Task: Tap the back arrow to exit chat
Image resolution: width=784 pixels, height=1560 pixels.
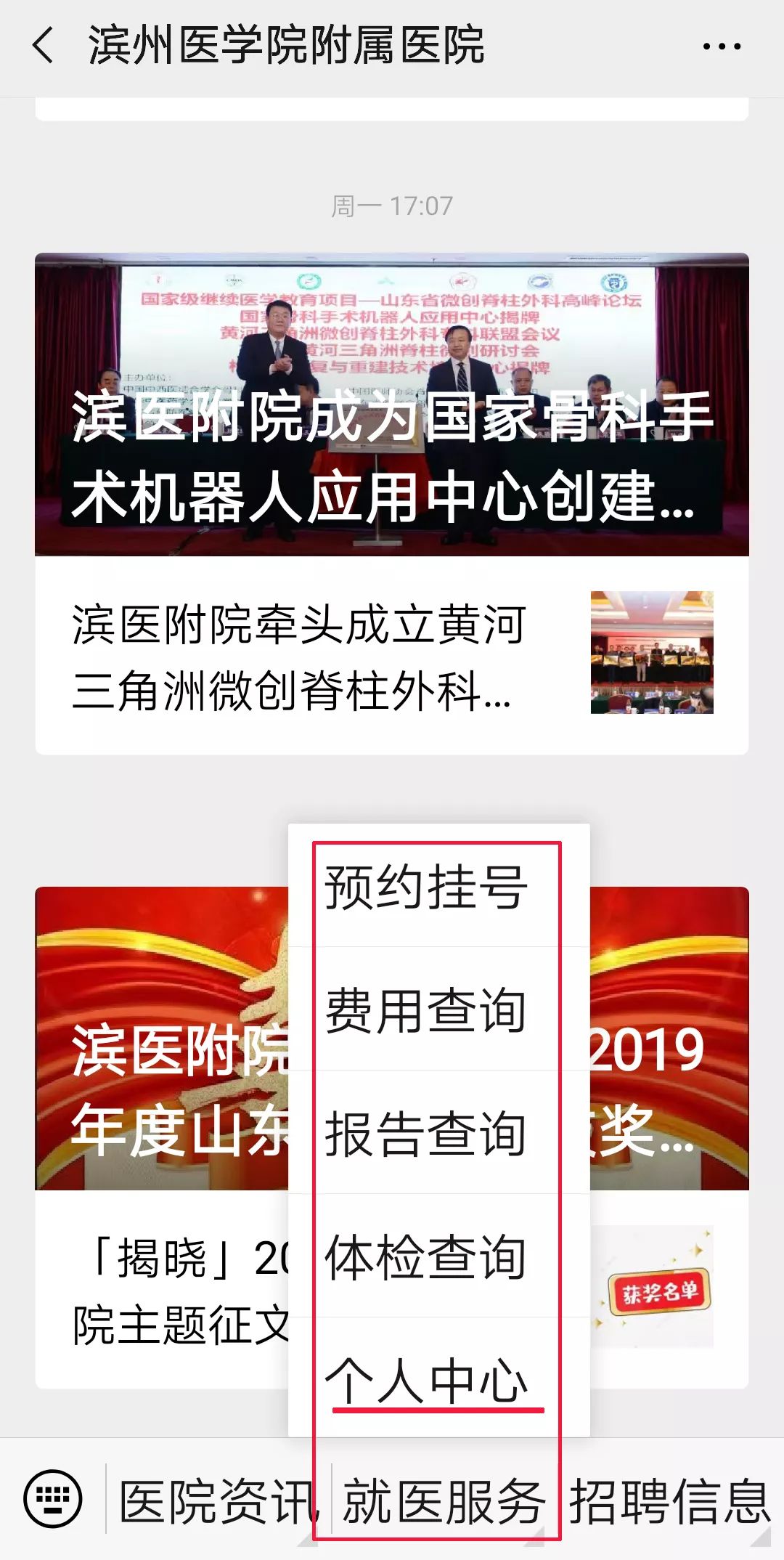Action: point(41,45)
